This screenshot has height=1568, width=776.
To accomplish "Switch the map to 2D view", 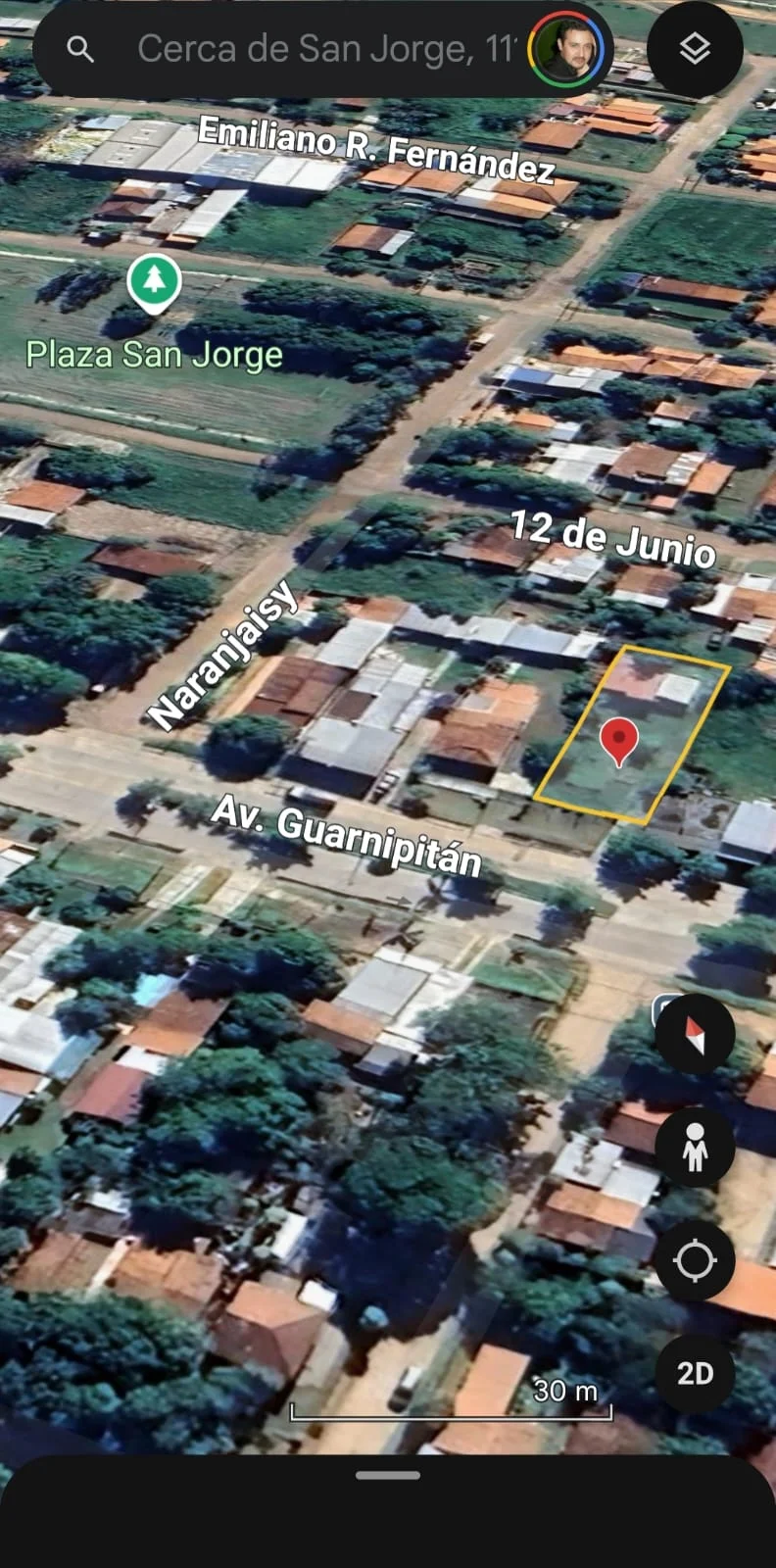I will (x=695, y=1373).
